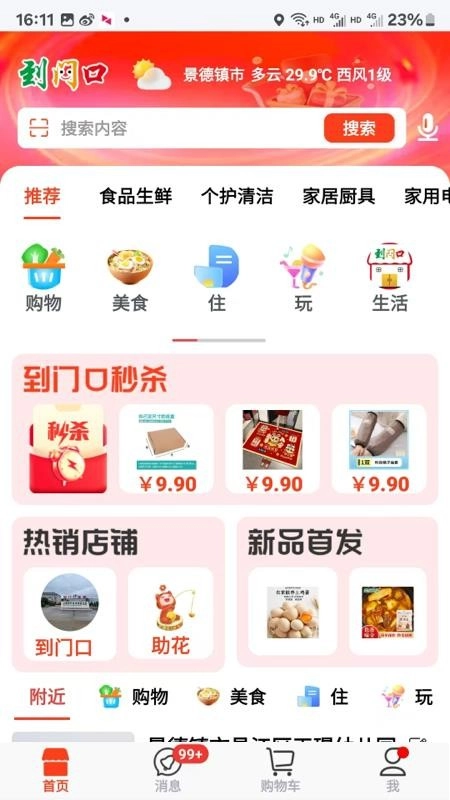Screen dimensions: 450x800
Task: Open the 生活 life services shortcut
Action: [x=390, y=279]
